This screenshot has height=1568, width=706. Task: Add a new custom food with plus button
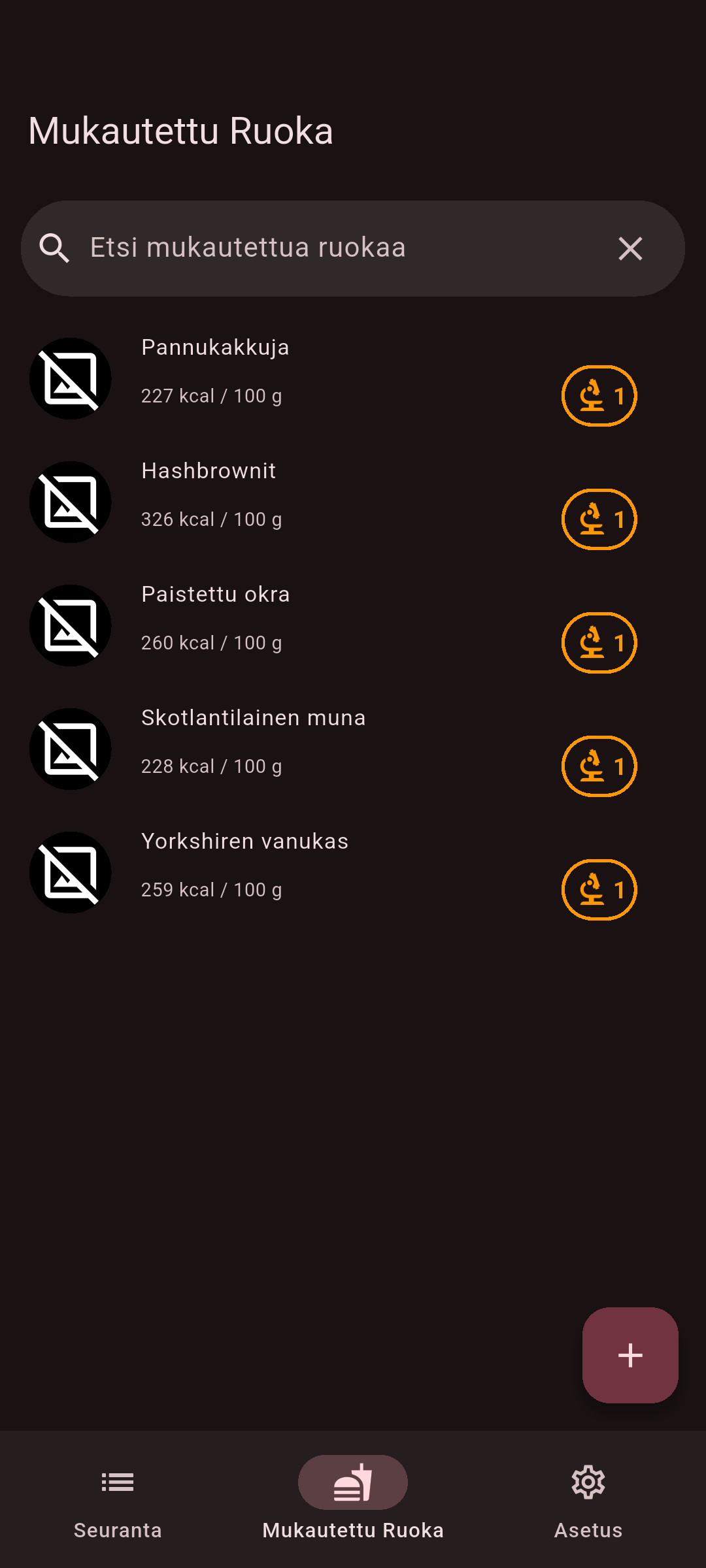click(x=630, y=1355)
